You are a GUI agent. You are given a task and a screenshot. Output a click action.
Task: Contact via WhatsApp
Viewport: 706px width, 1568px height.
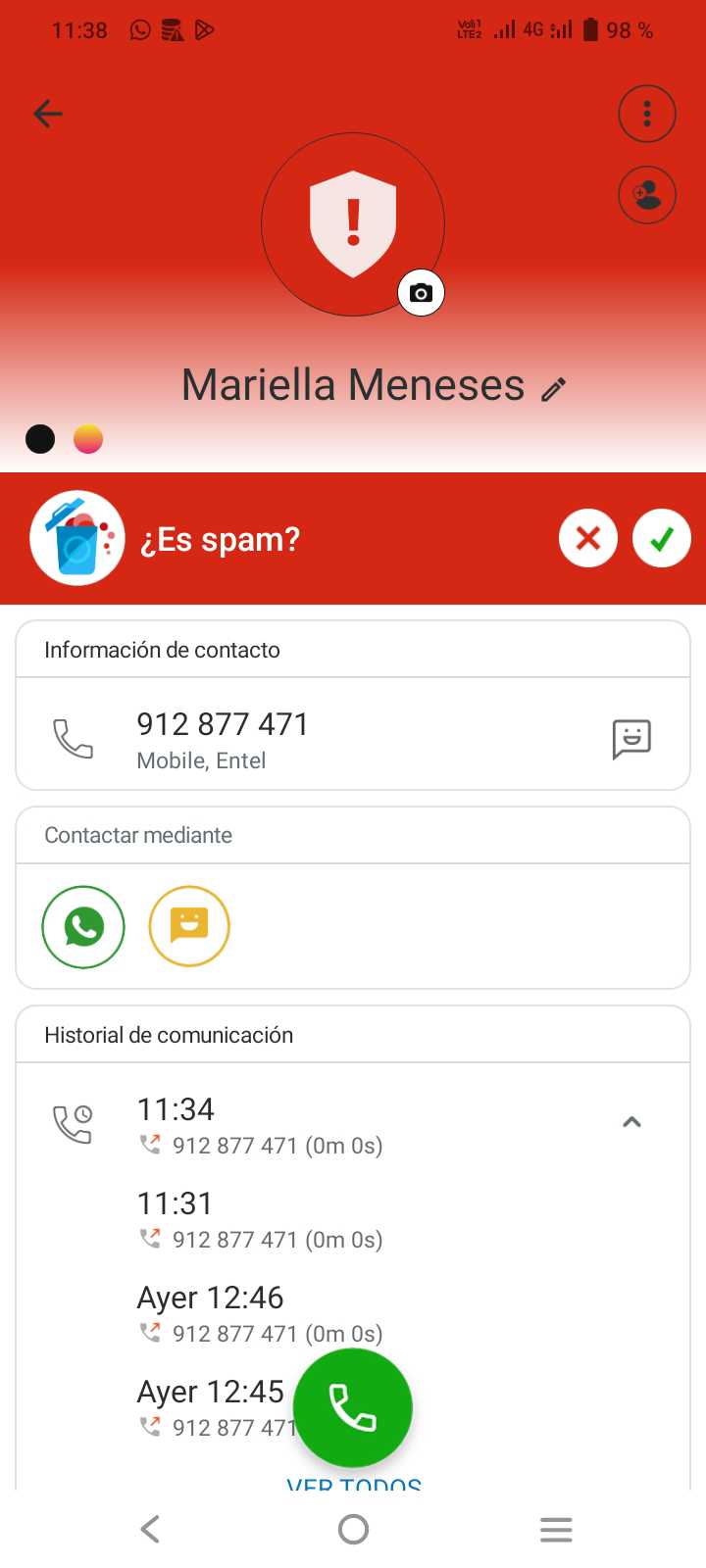[83, 927]
